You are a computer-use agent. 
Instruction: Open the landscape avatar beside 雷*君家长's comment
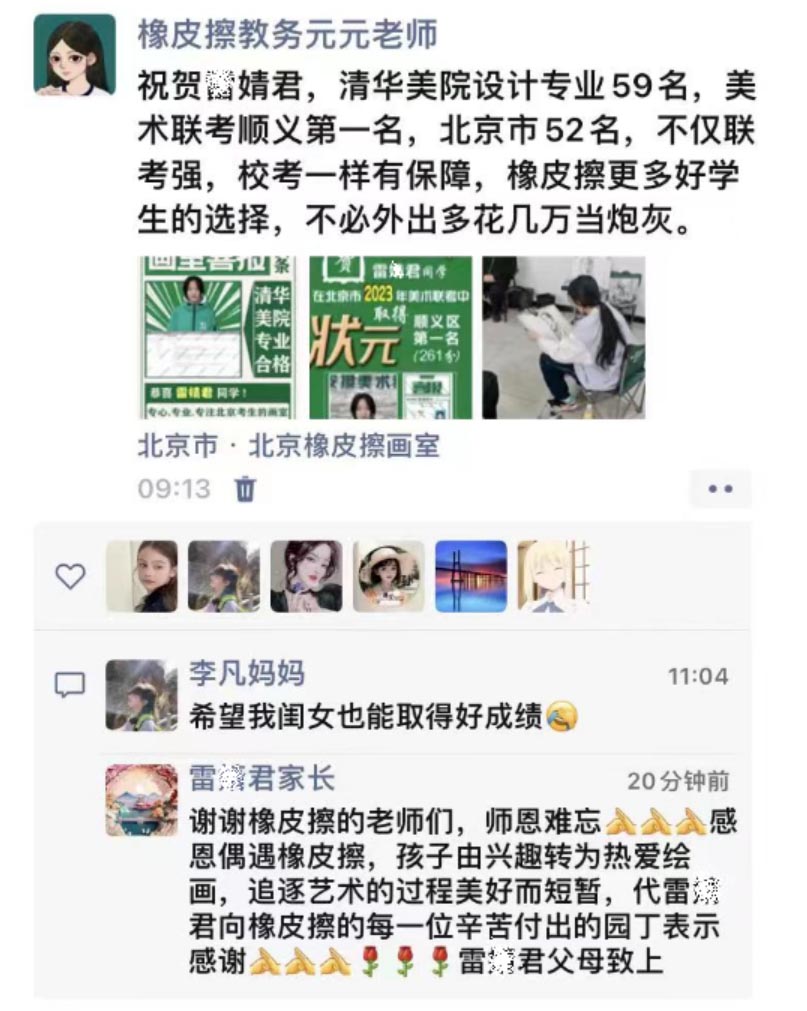coord(141,800)
